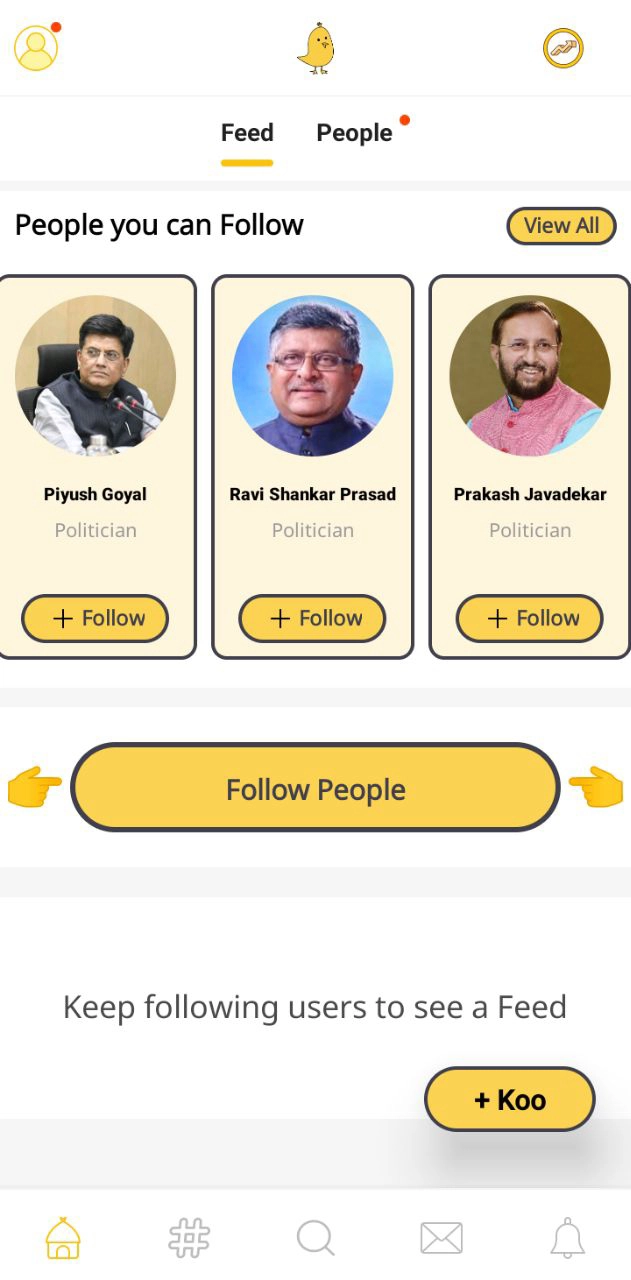The width and height of the screenshot is (631, 1280).
Task: Open the search tab in bottom bar
Action: tap(315, 1238)
